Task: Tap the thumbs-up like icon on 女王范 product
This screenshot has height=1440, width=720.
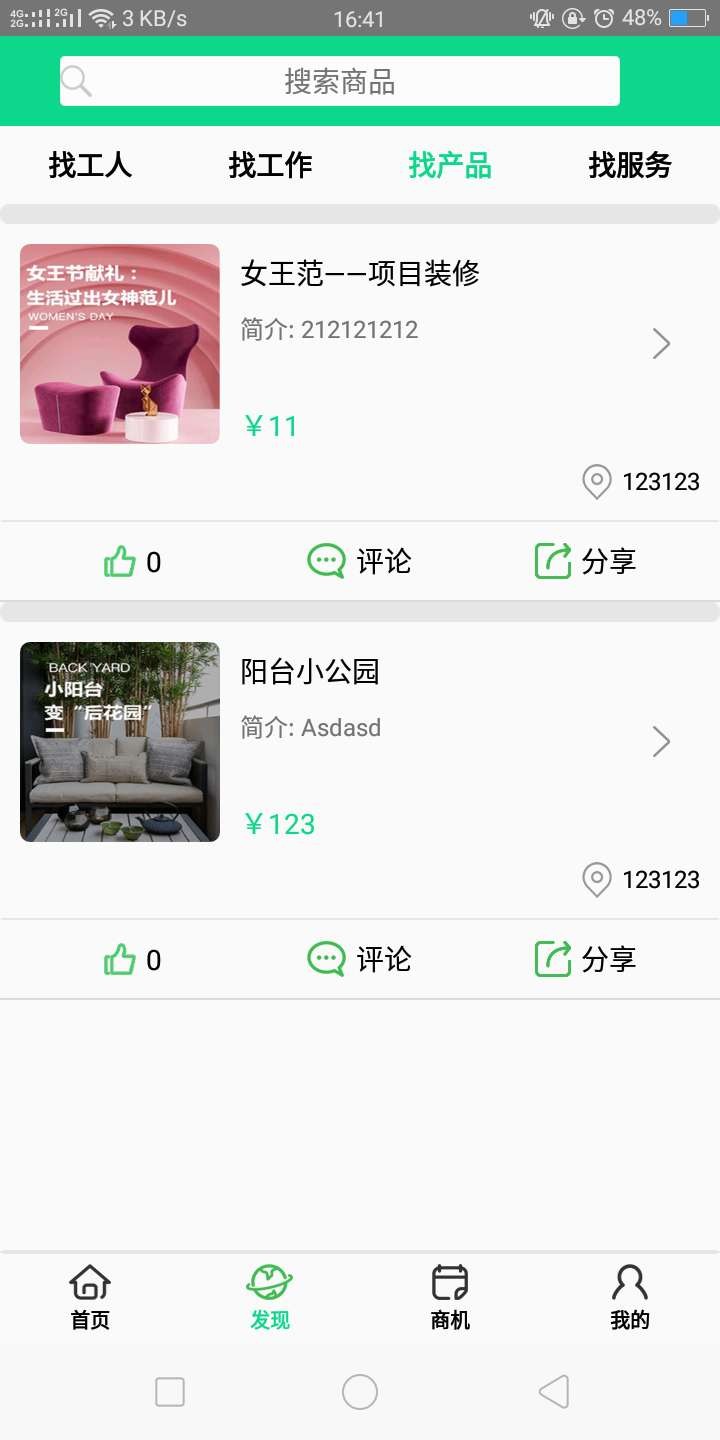Action: (120, 561)
